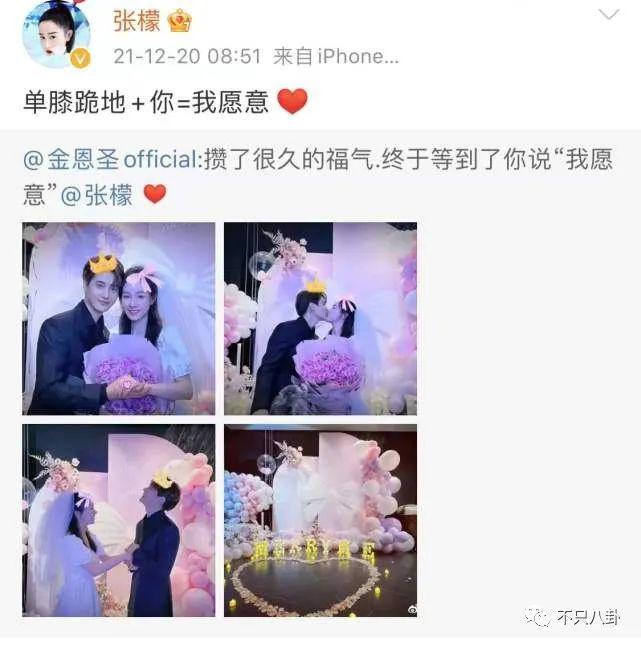View the photo of heart-shaped petals on the floor

[320, 520]
